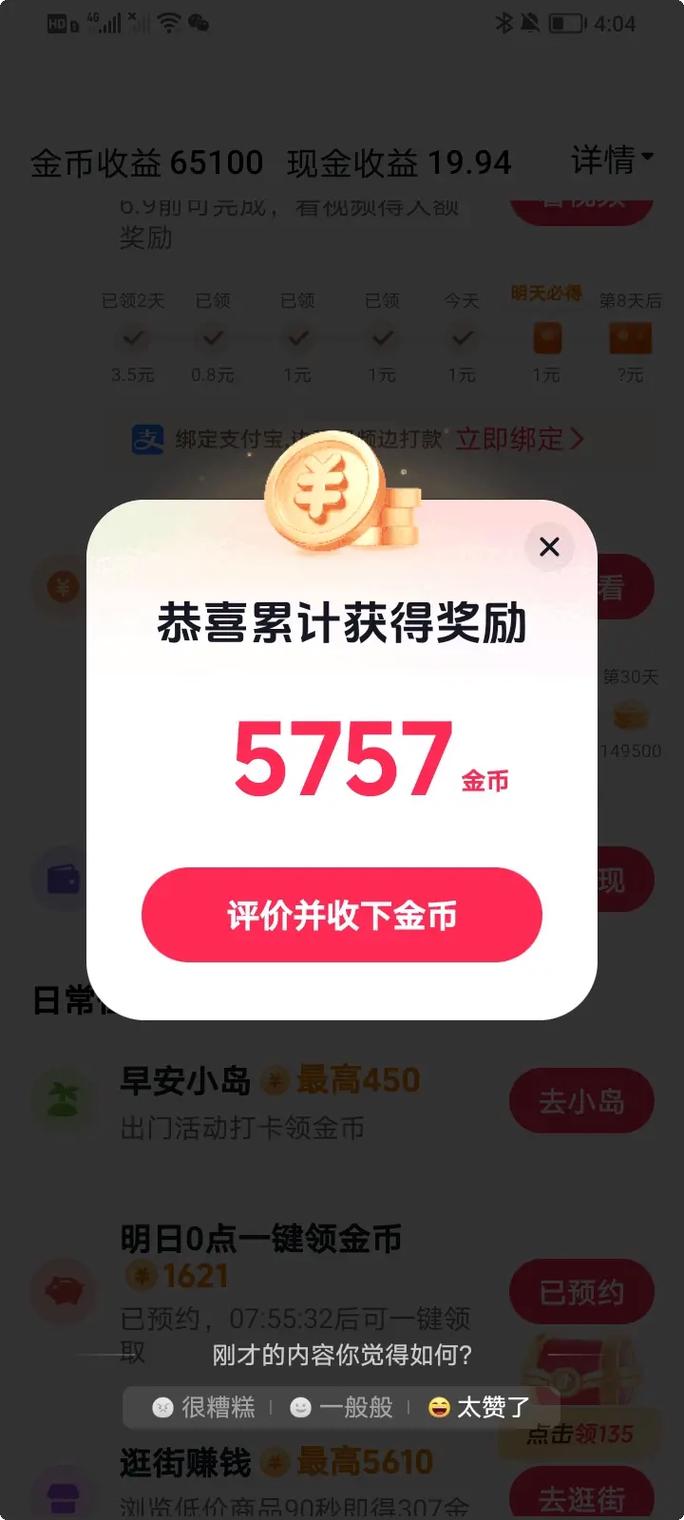Rate the content as 一般般
The width and height of the screenshot is (684, 1520).
point(341,1407)
